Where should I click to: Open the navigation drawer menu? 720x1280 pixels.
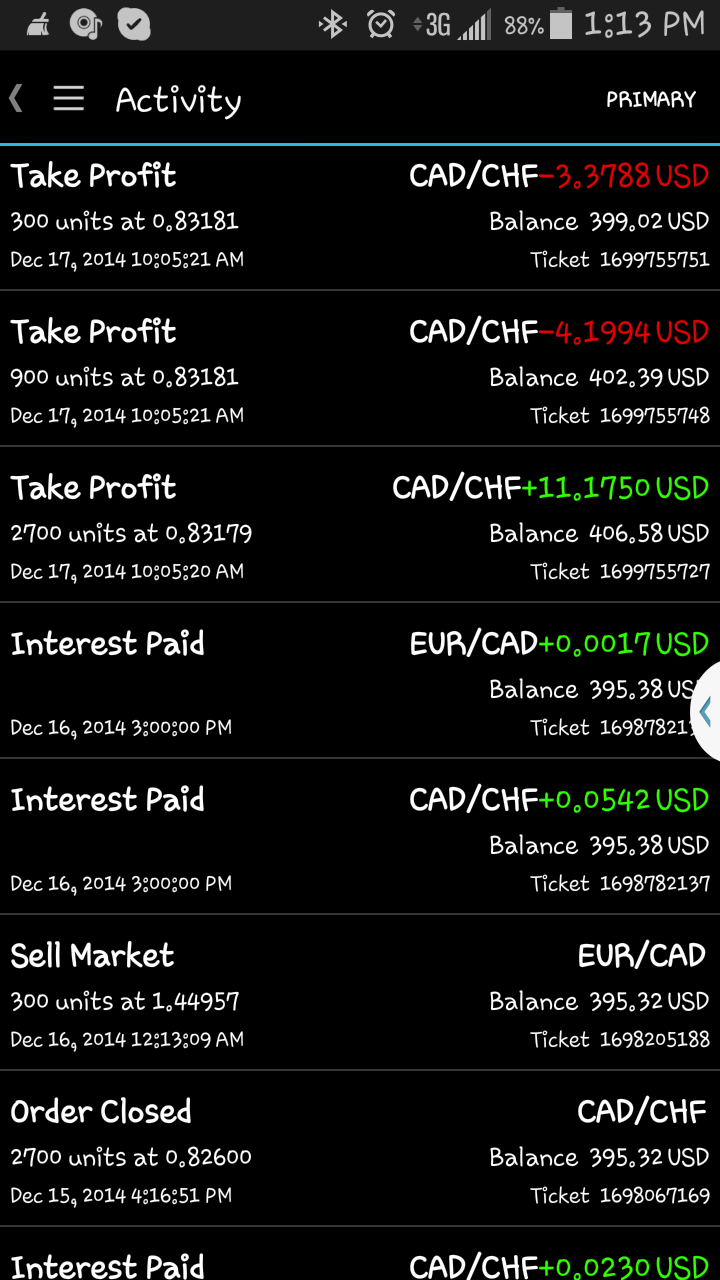tap(68, 99)
